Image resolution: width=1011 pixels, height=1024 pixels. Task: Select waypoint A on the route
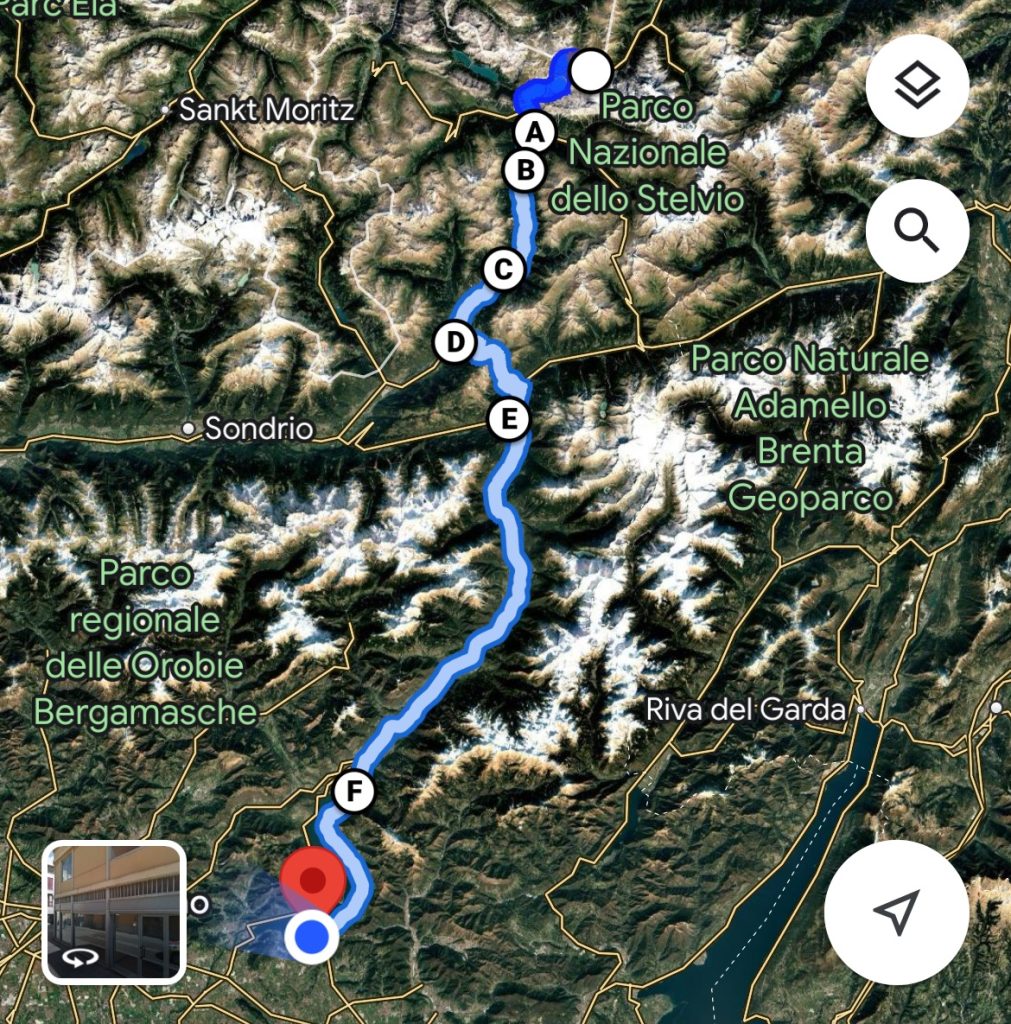[534, 131]
